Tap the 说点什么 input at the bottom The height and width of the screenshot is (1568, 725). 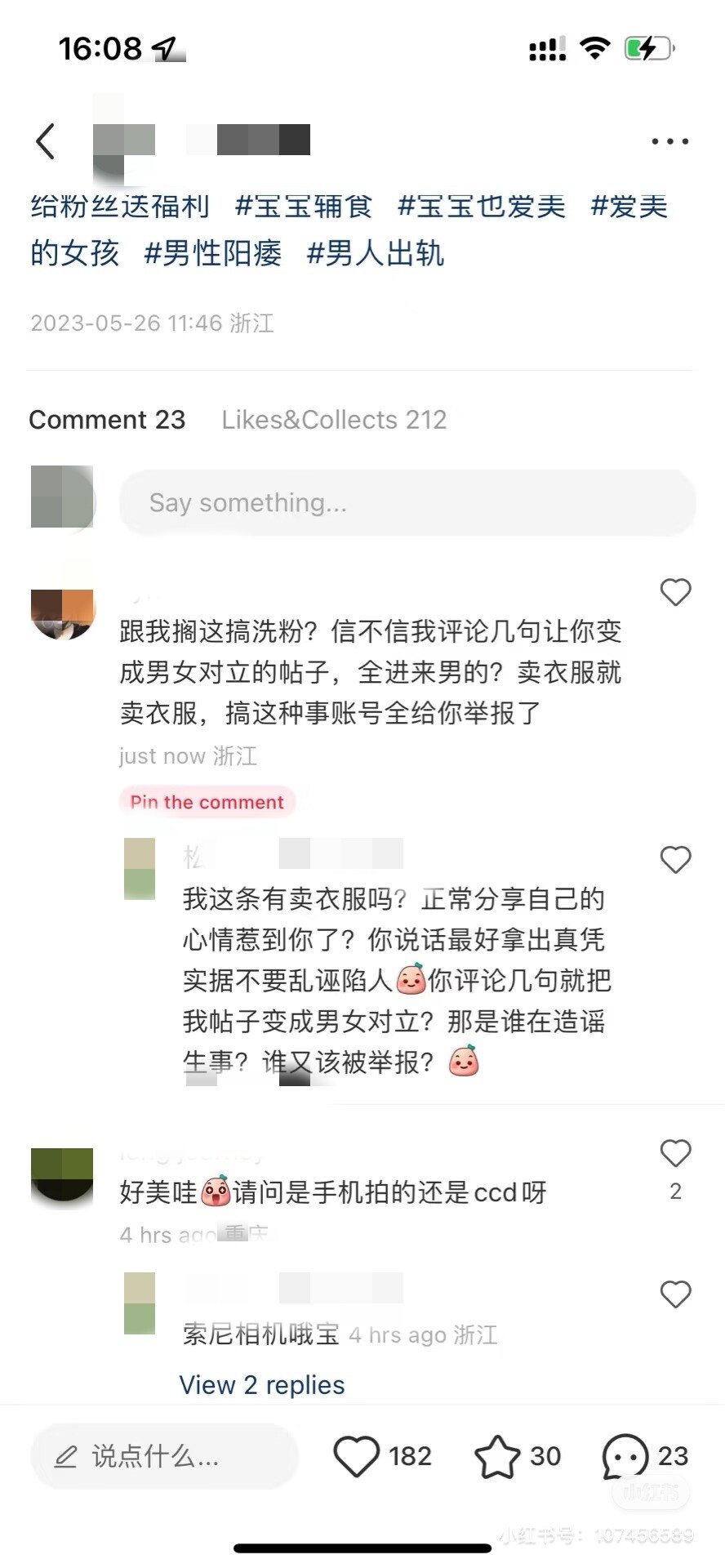pyautogui.click(x=164, y=1456)
